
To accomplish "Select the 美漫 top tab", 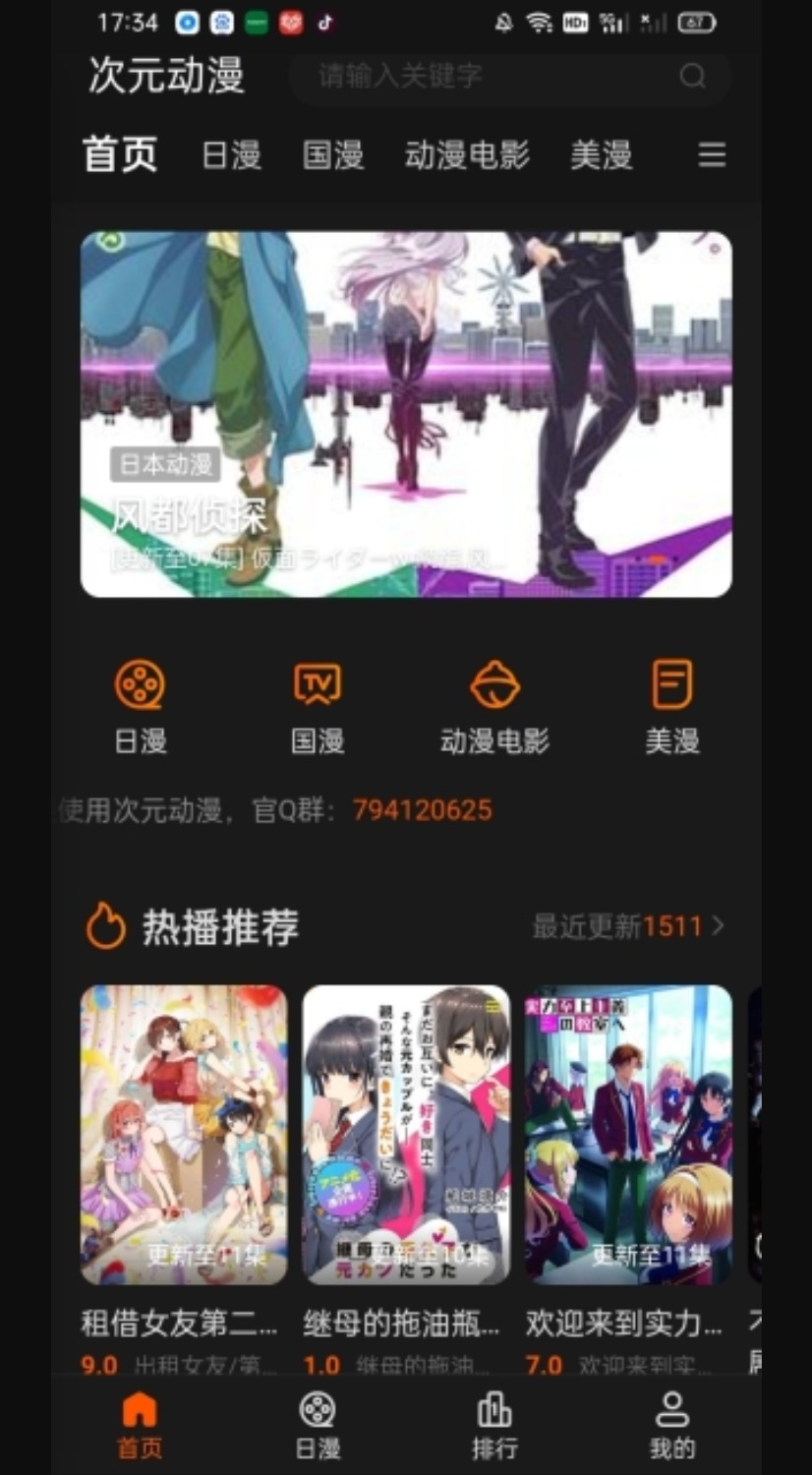I will [601, 155].
